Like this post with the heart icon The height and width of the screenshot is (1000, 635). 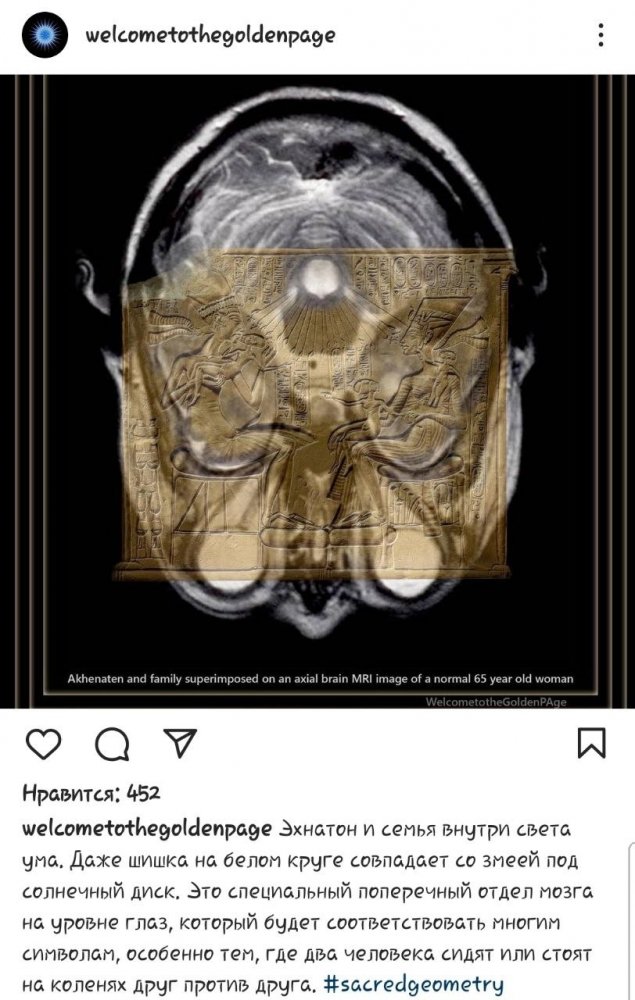[43, 743]
